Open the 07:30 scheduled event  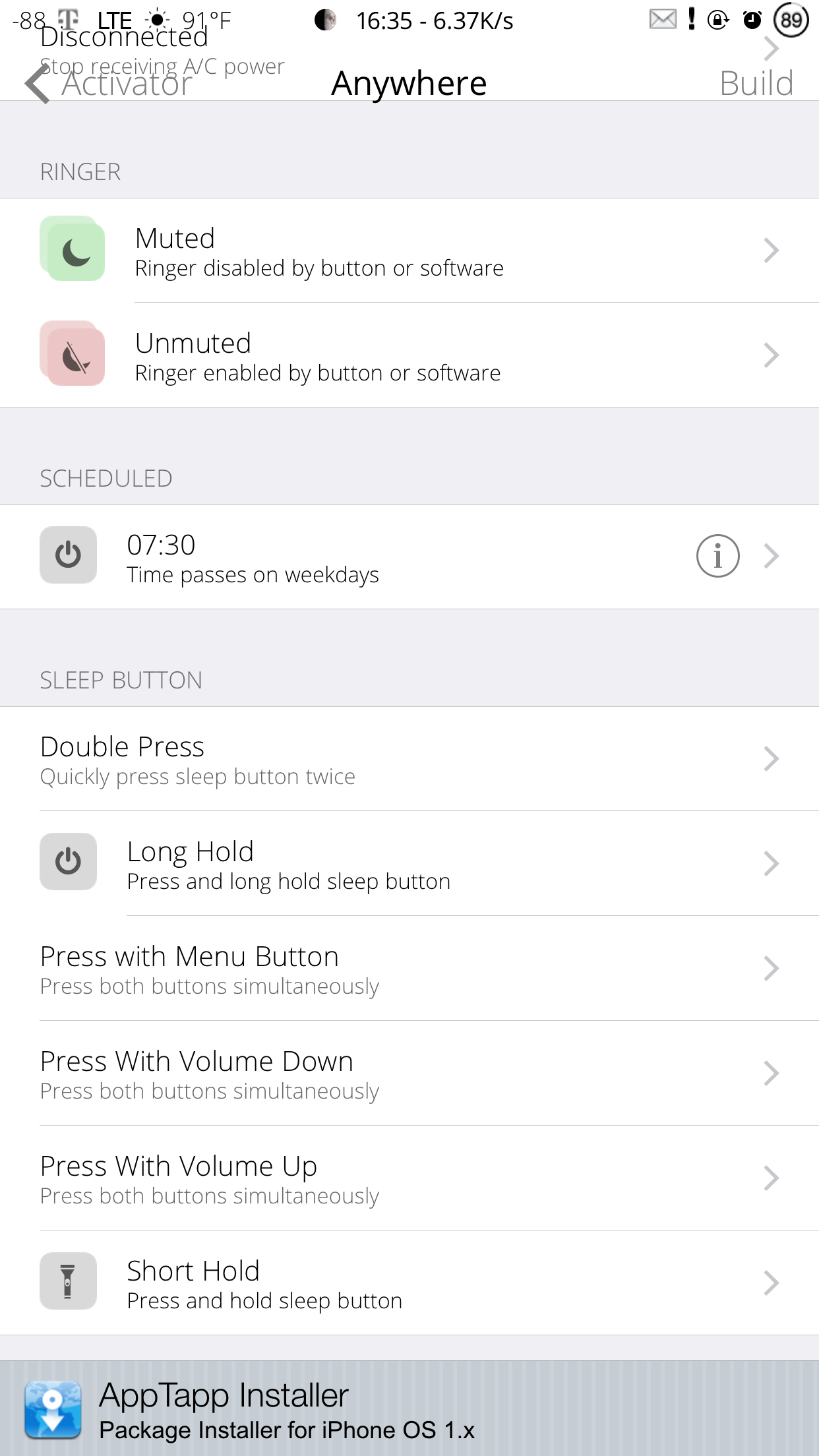point(409,557)
